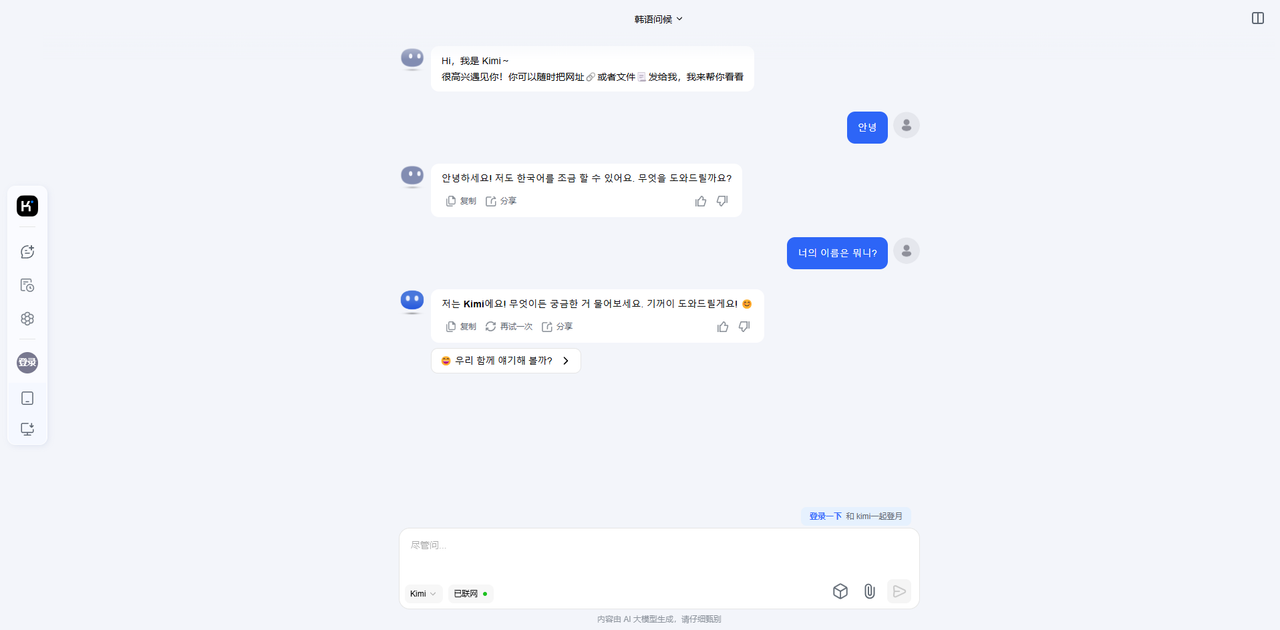The height and width of the screenshot is (630, 1280).
Task: Like the 저는 Kimi reply
Action: [722, 327]
